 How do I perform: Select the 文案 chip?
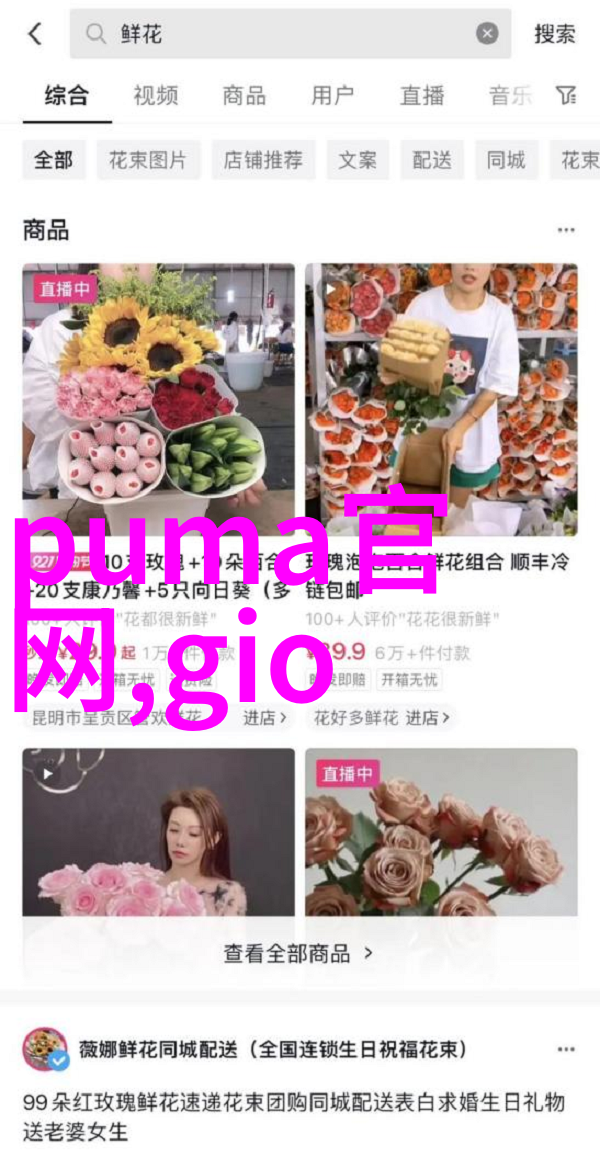(x=358, y=160)
